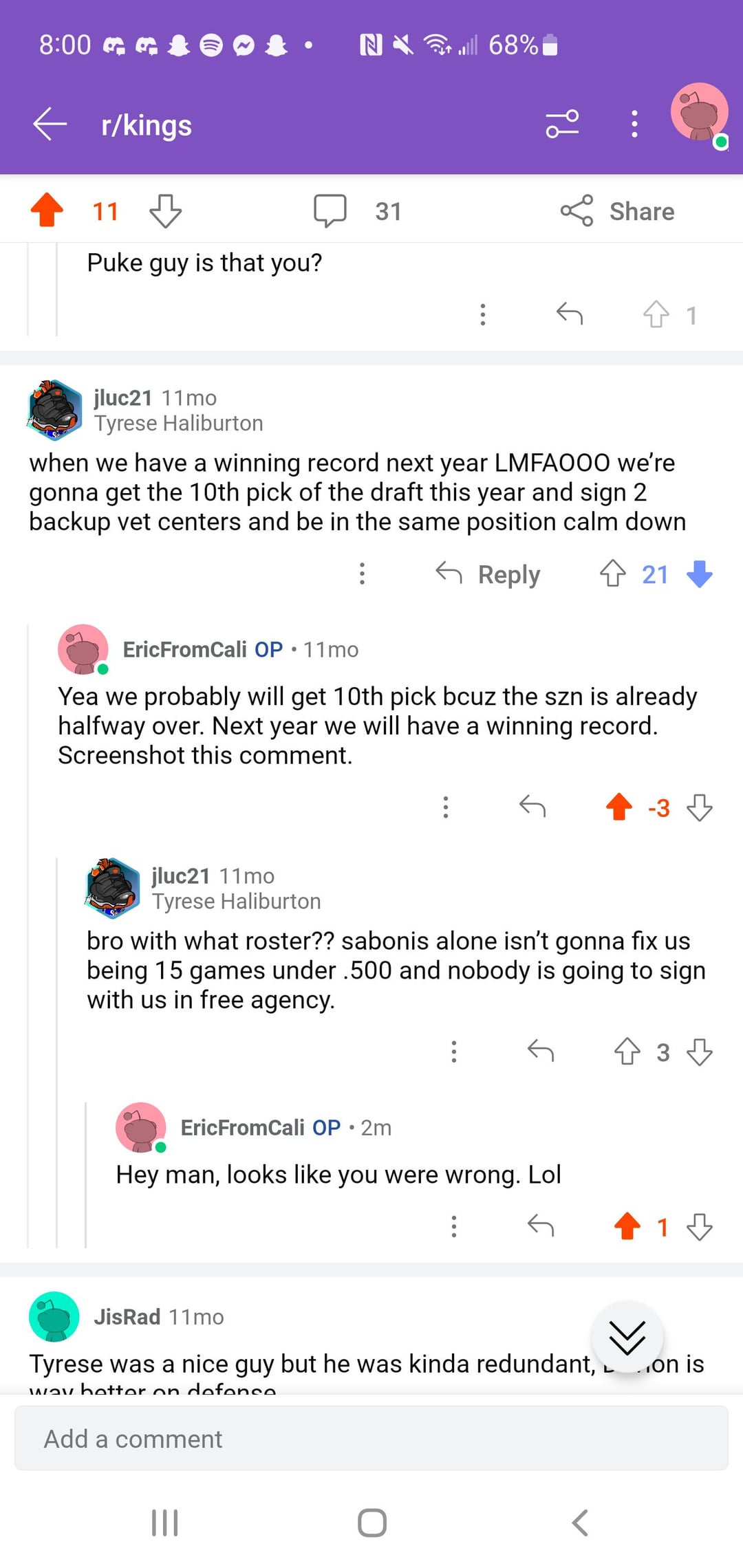Open comment sort options icon
Screen dimensions: 743x1568
point(562,124)
